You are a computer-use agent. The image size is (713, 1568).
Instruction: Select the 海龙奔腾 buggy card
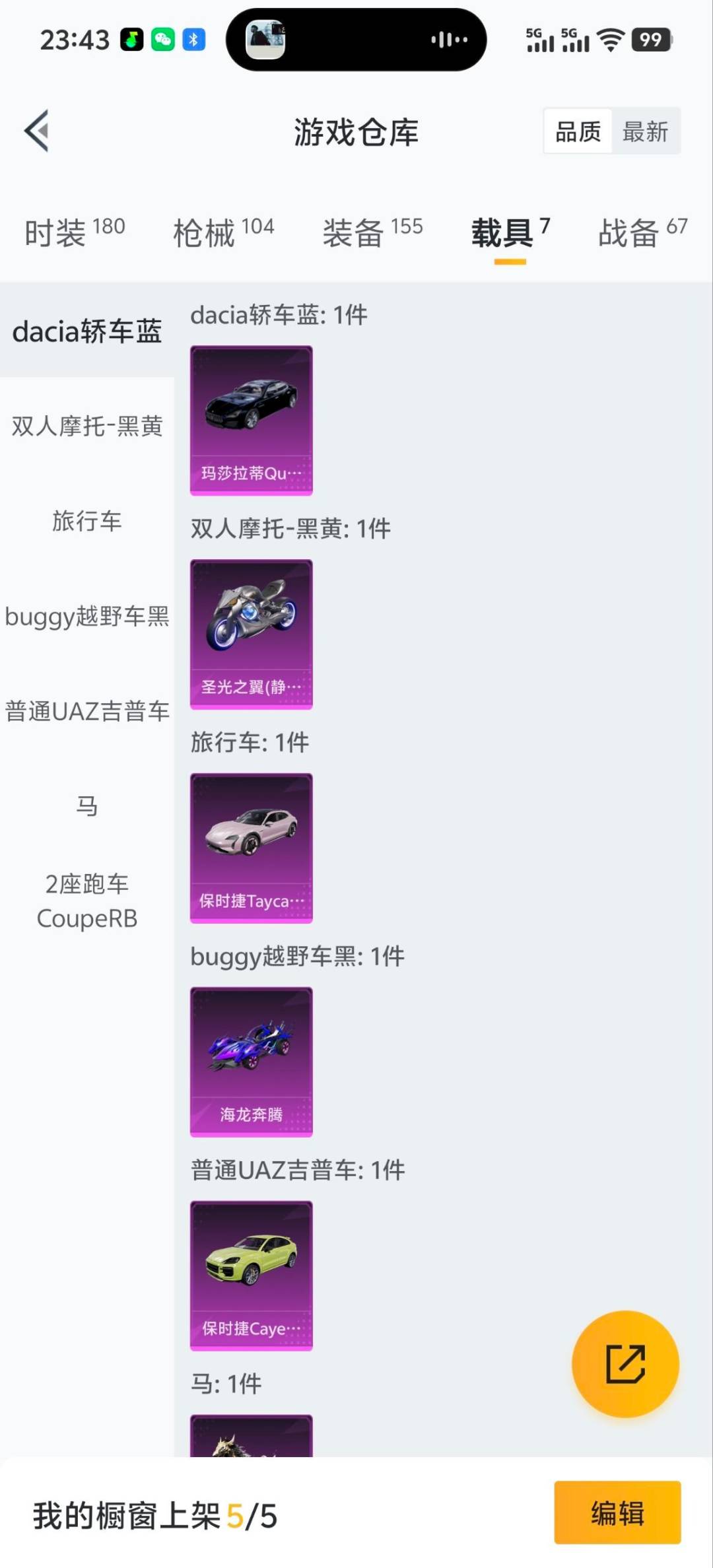[x=251, y=1061]
